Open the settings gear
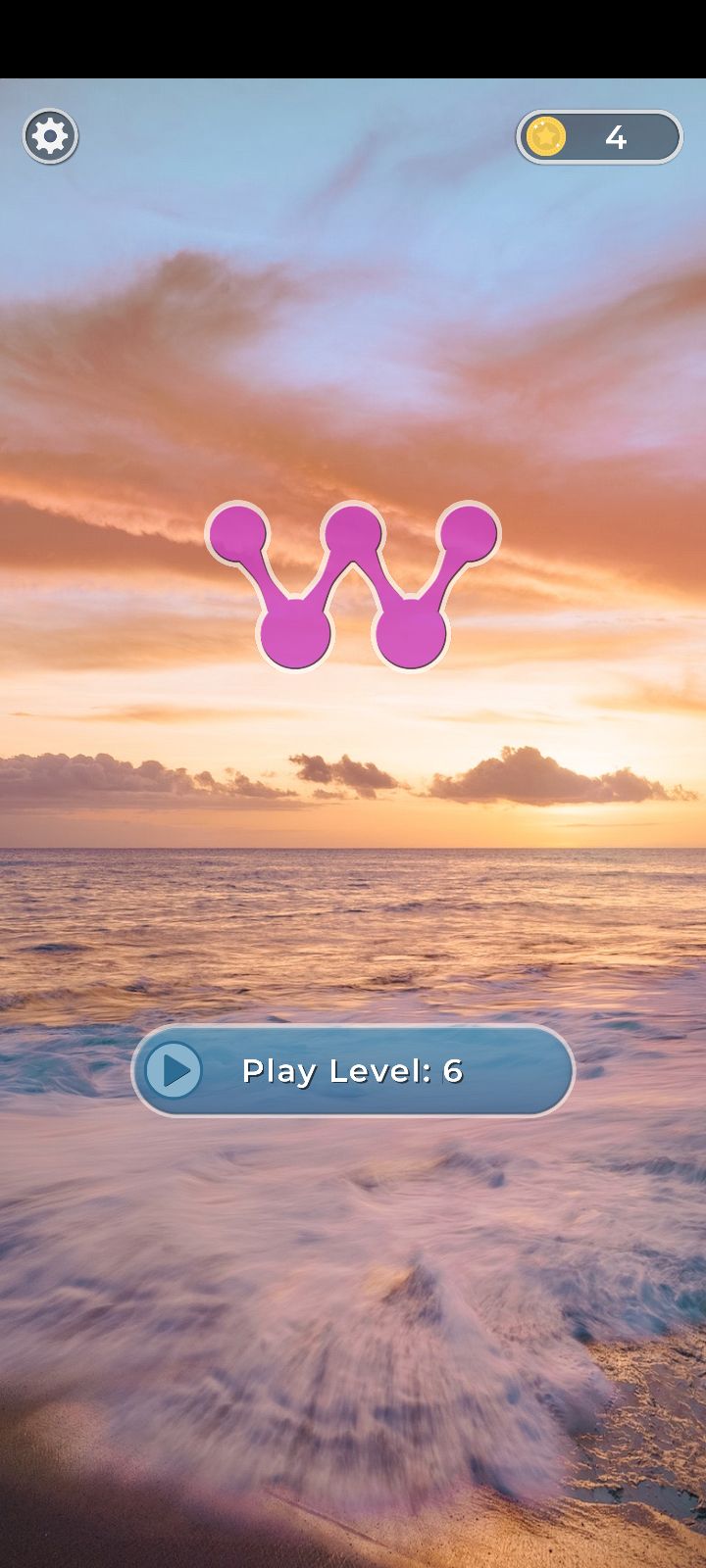Image resolution: width=706 pixels, height=1568 pixels. tap(50, 136)
